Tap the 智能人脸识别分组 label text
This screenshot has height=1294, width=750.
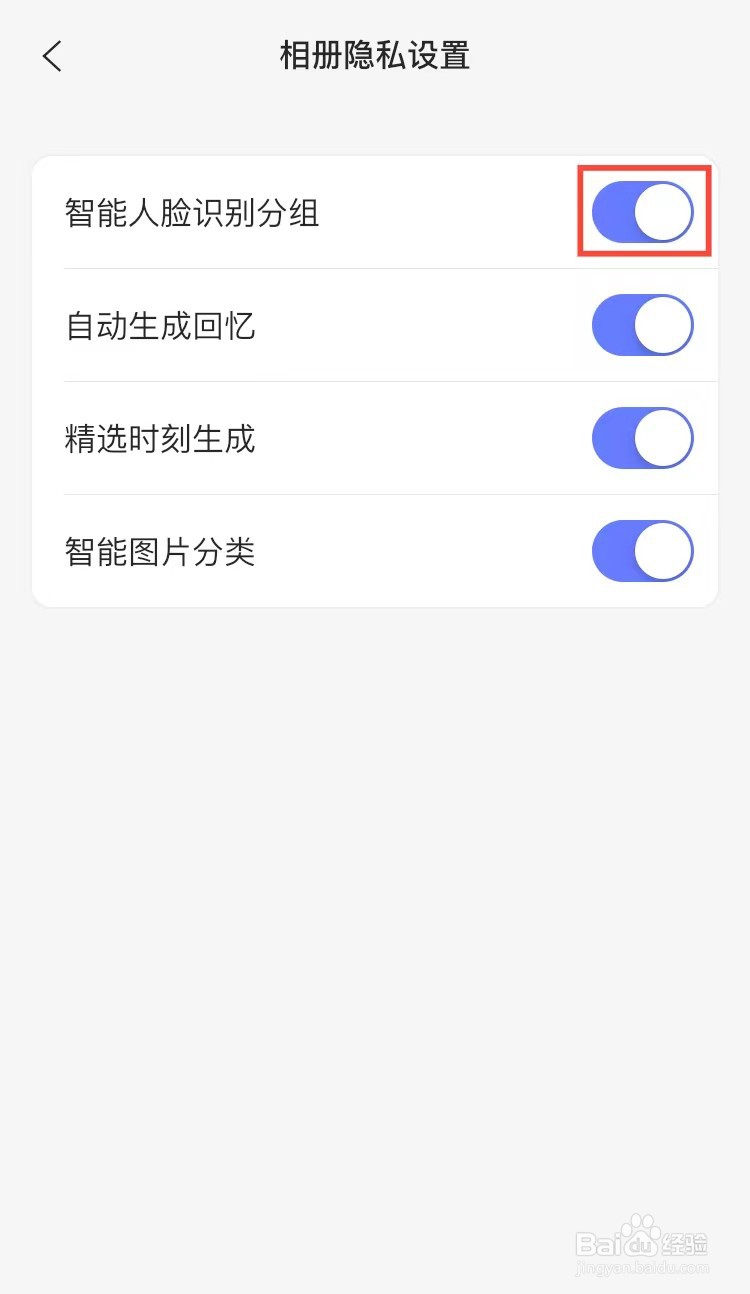click(190, 212)
